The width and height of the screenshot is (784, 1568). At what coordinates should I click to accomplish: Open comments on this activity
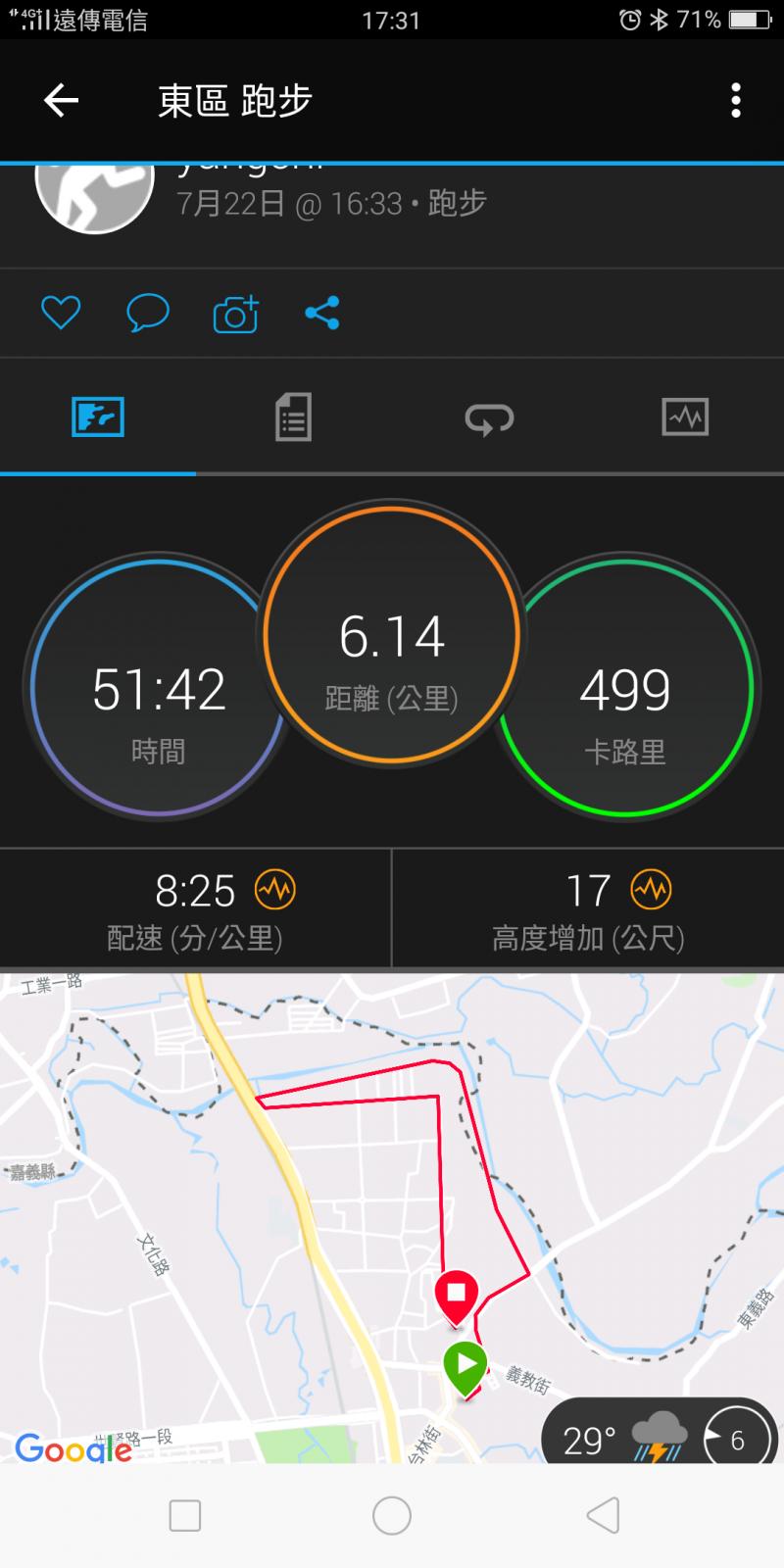pyautogui.click(x=148, y=314)
